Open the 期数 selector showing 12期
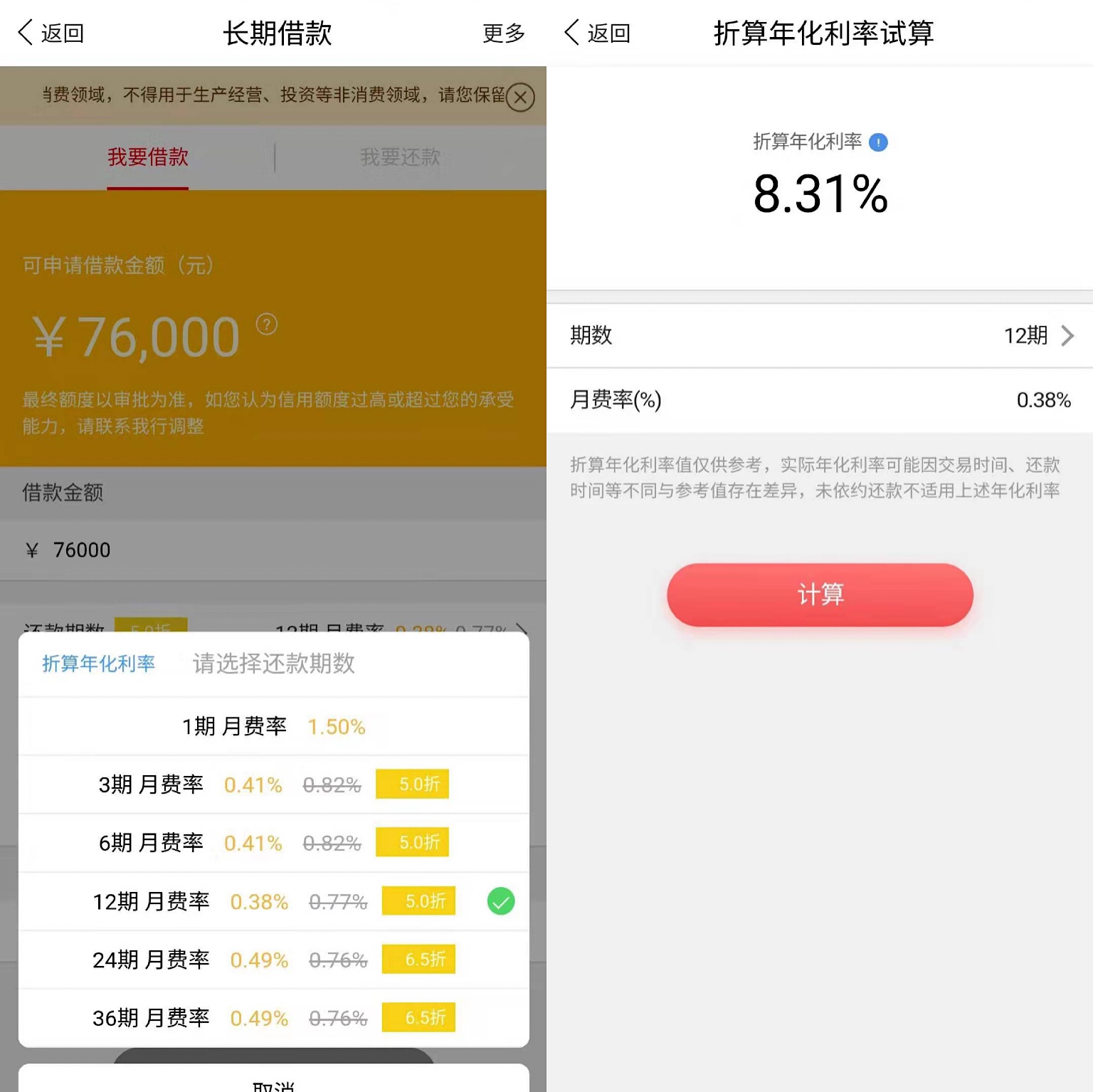 [x=820, y=335]
